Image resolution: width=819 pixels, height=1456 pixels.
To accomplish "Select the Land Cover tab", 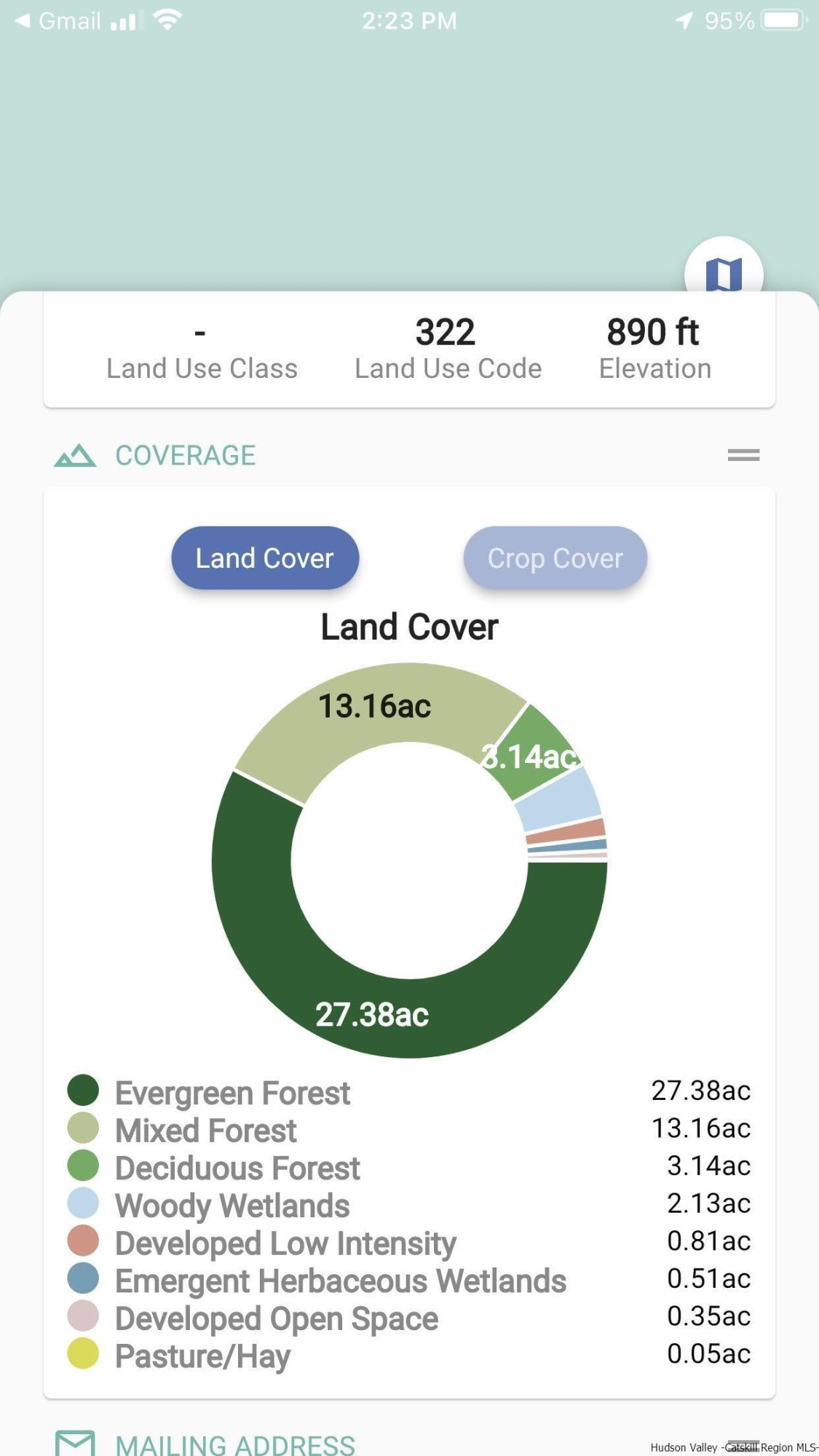I will pos(265,558).
